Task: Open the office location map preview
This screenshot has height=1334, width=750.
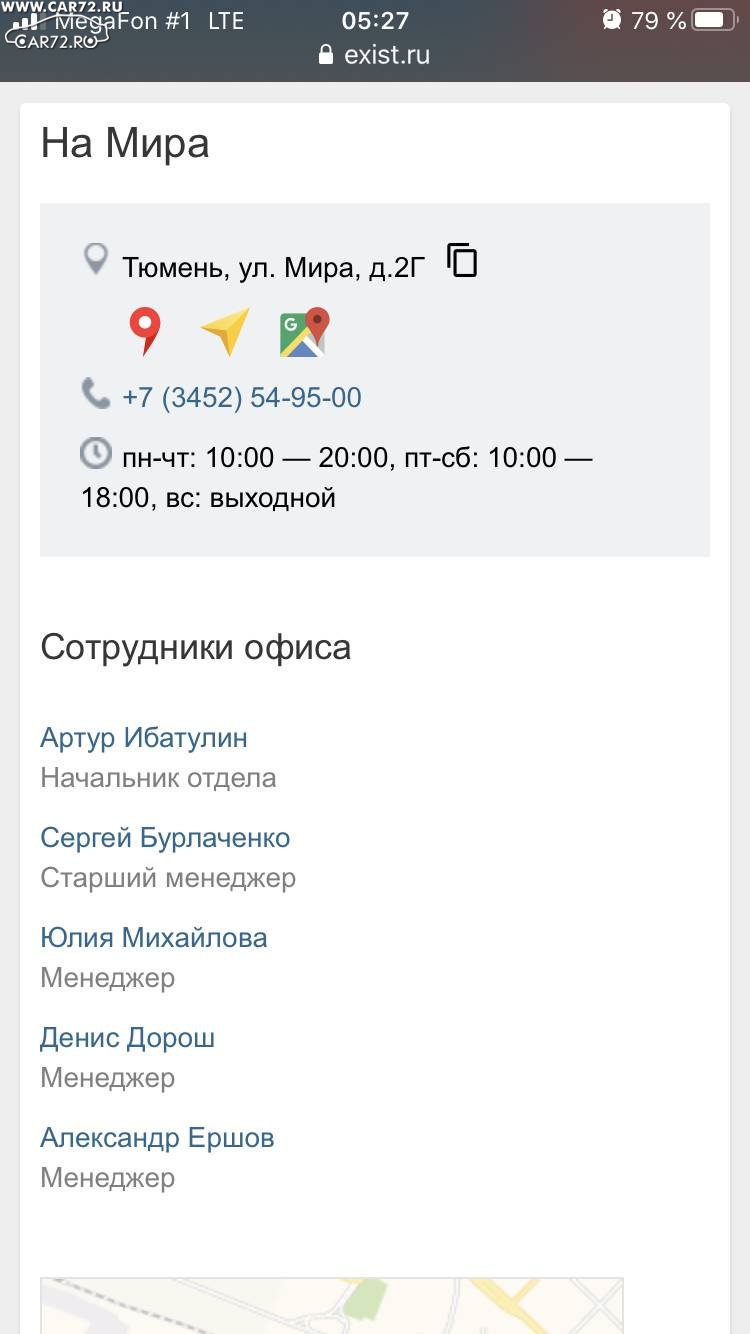Action: pos(331,1305)
